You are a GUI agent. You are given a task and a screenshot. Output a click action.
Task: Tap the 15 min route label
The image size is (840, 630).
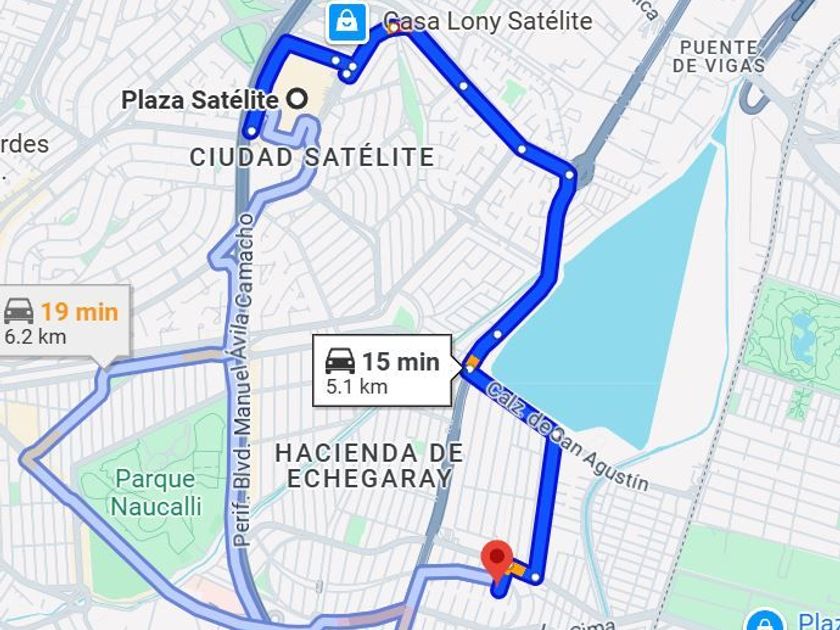click(x=380, y=372)
